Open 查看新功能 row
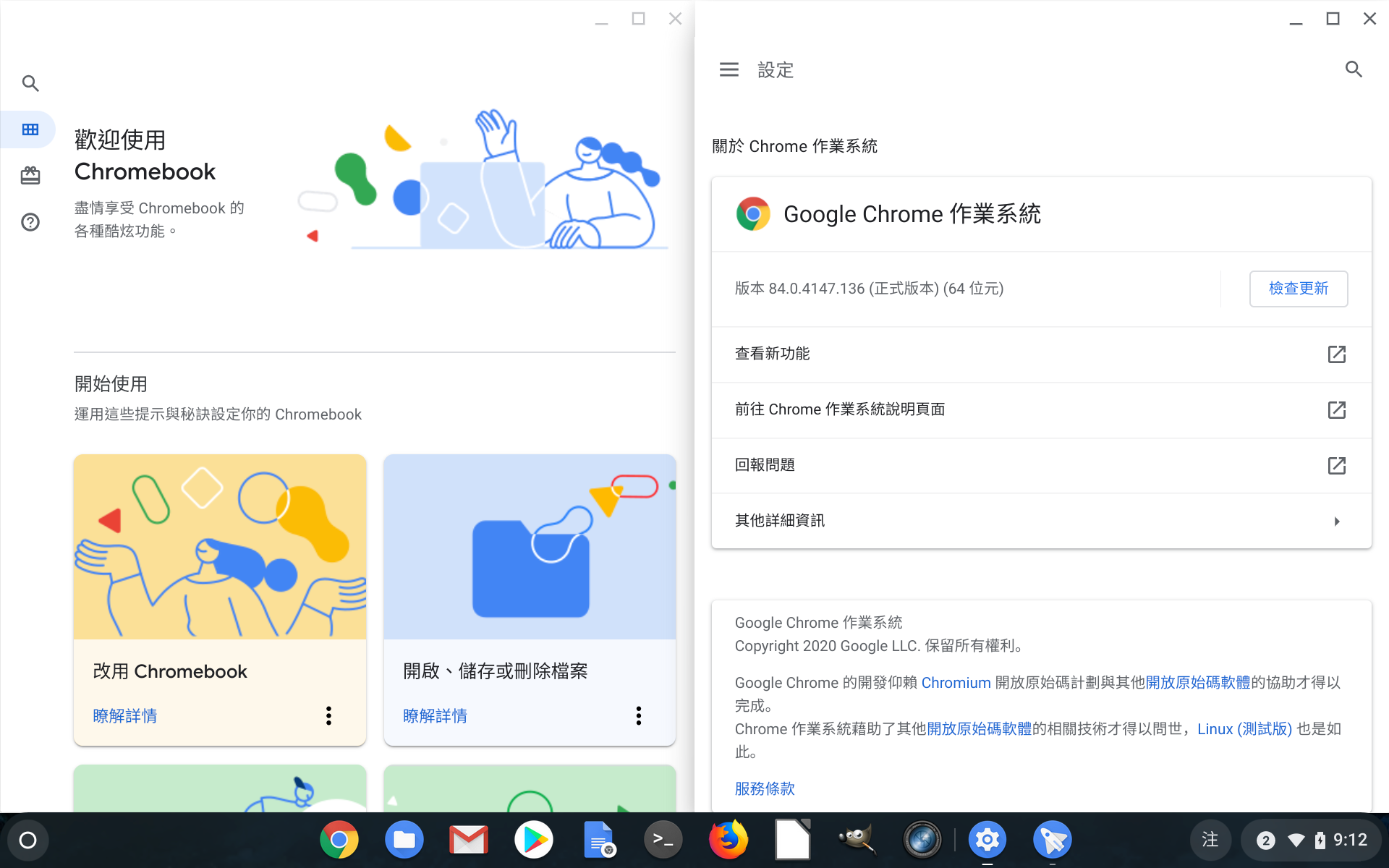 [x=1040, y=354]
